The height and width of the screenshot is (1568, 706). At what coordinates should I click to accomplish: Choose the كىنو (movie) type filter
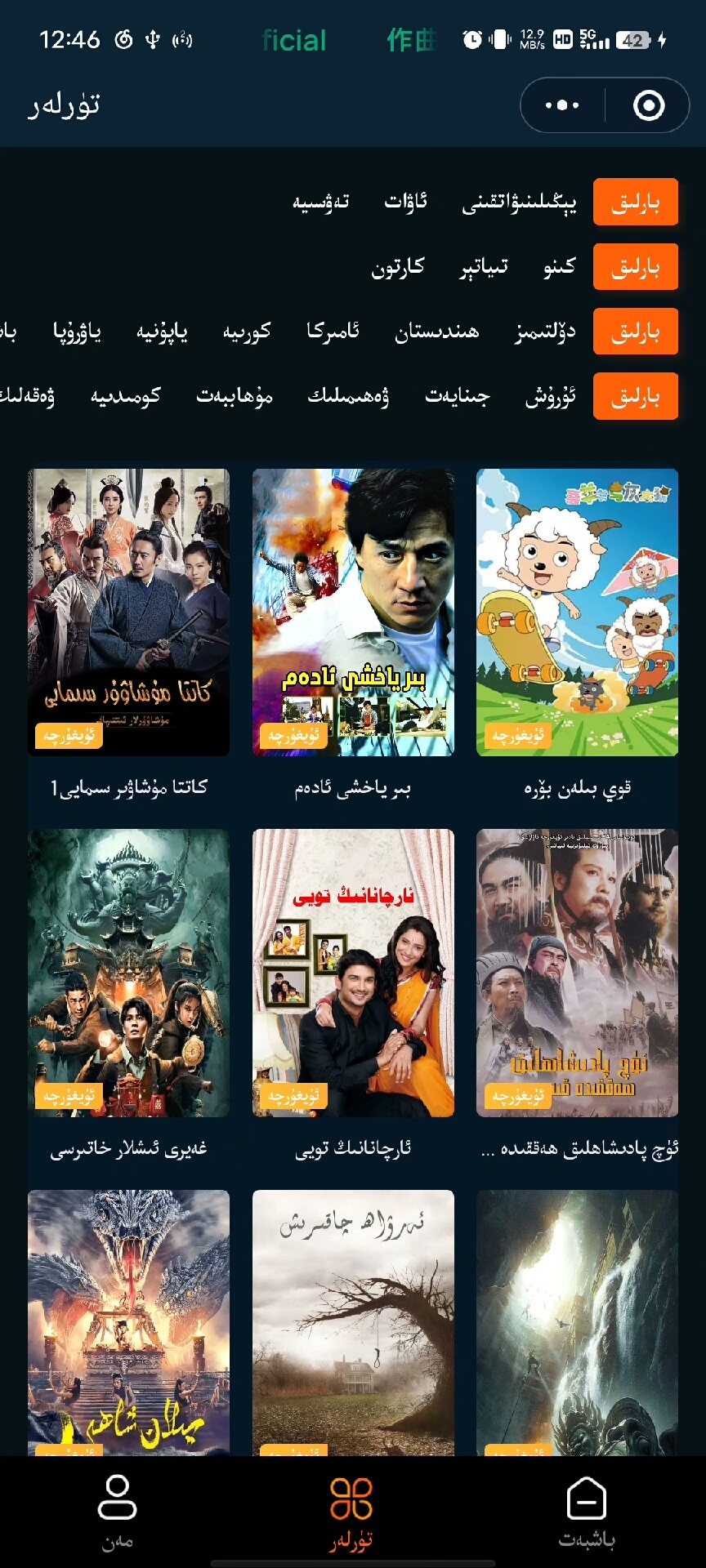tap(559, 266)
